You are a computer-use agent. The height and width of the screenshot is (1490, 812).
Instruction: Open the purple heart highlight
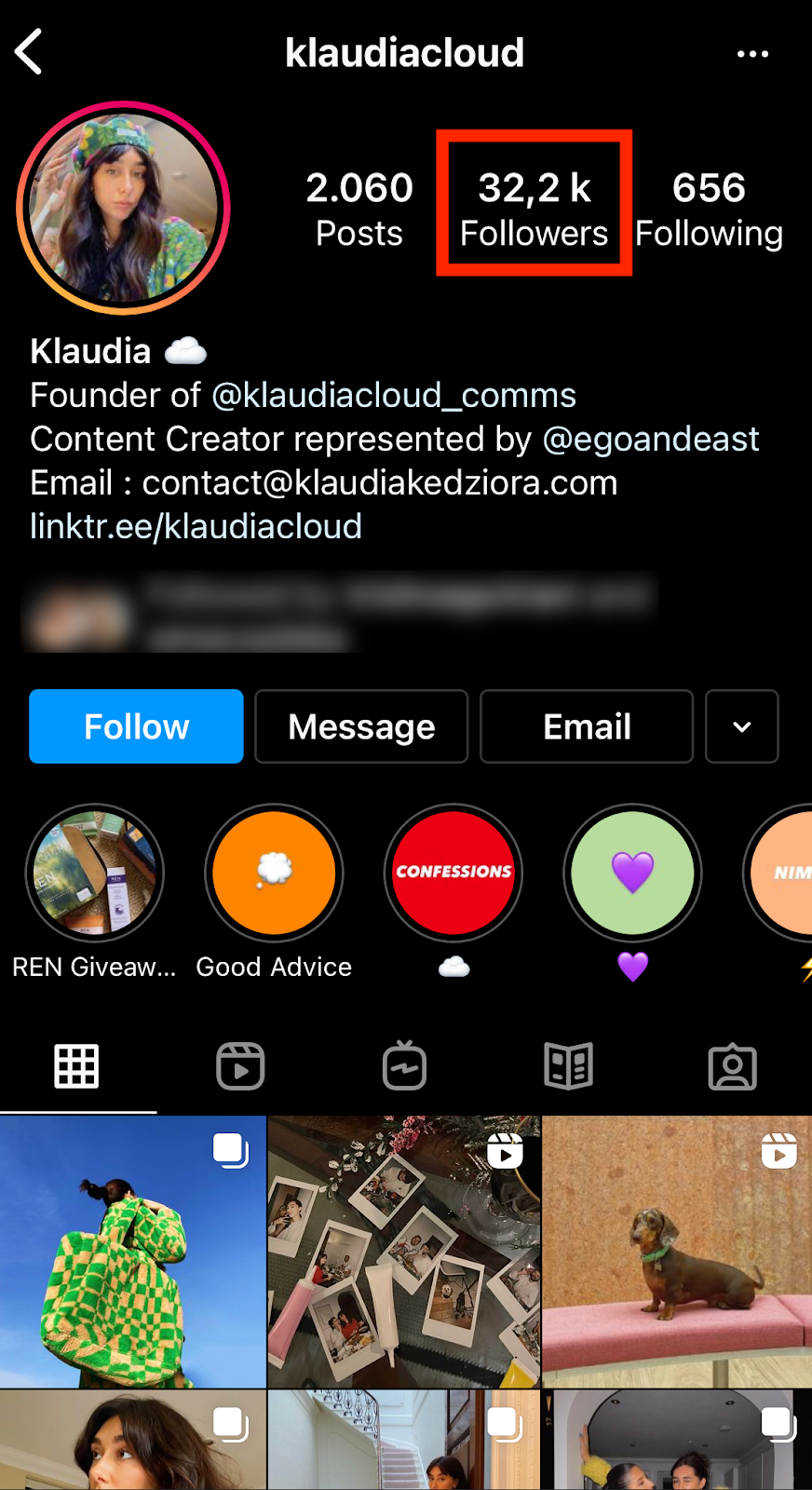pyautogui.click(x=632, y=873)
